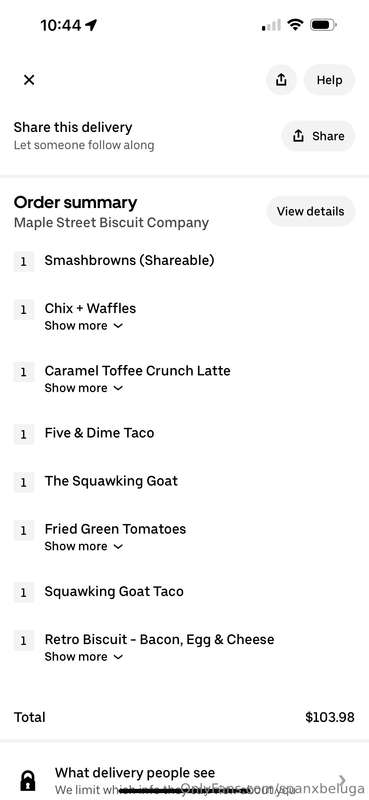Close the order screen with X
The image size is (369, 800).
(x=29, y=80)
